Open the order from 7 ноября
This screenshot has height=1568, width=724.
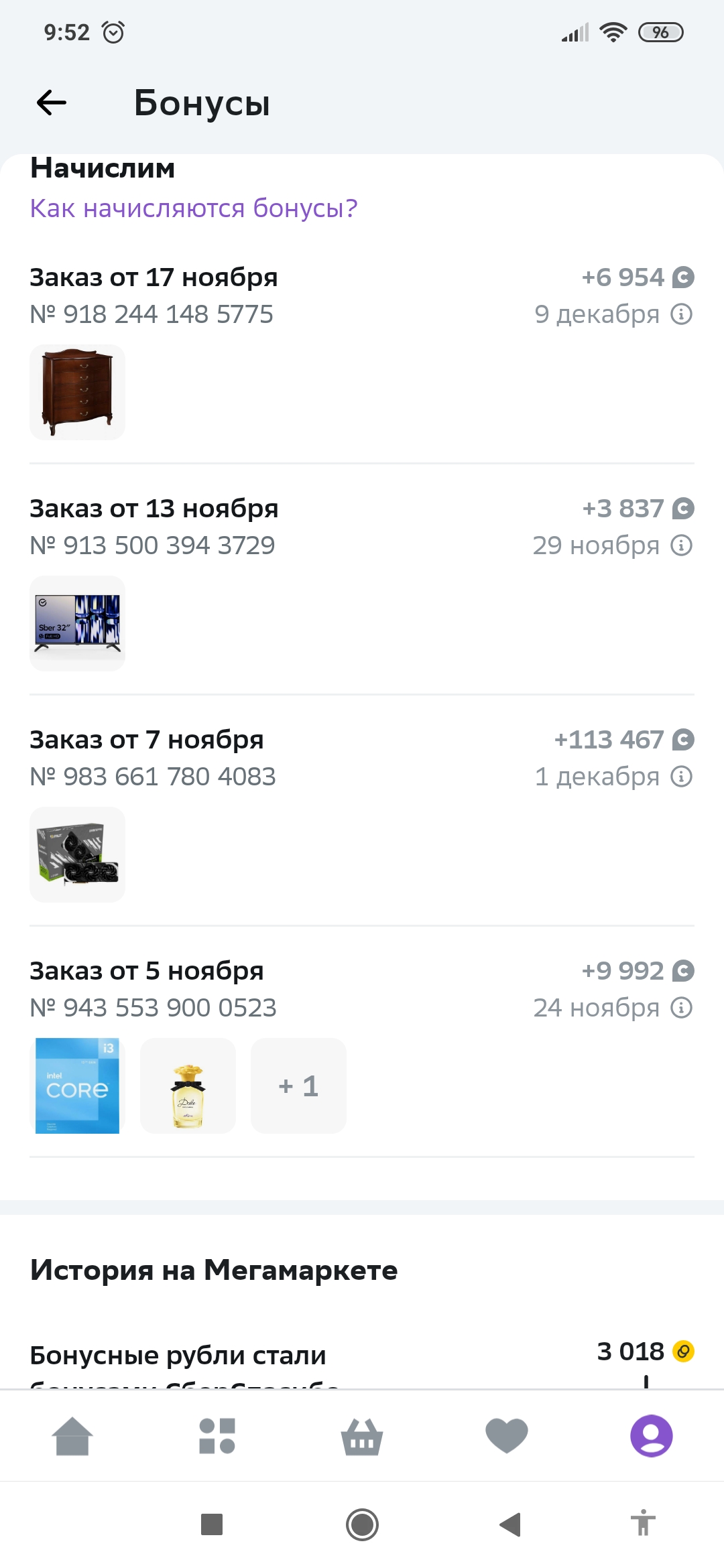pos(147,740)
